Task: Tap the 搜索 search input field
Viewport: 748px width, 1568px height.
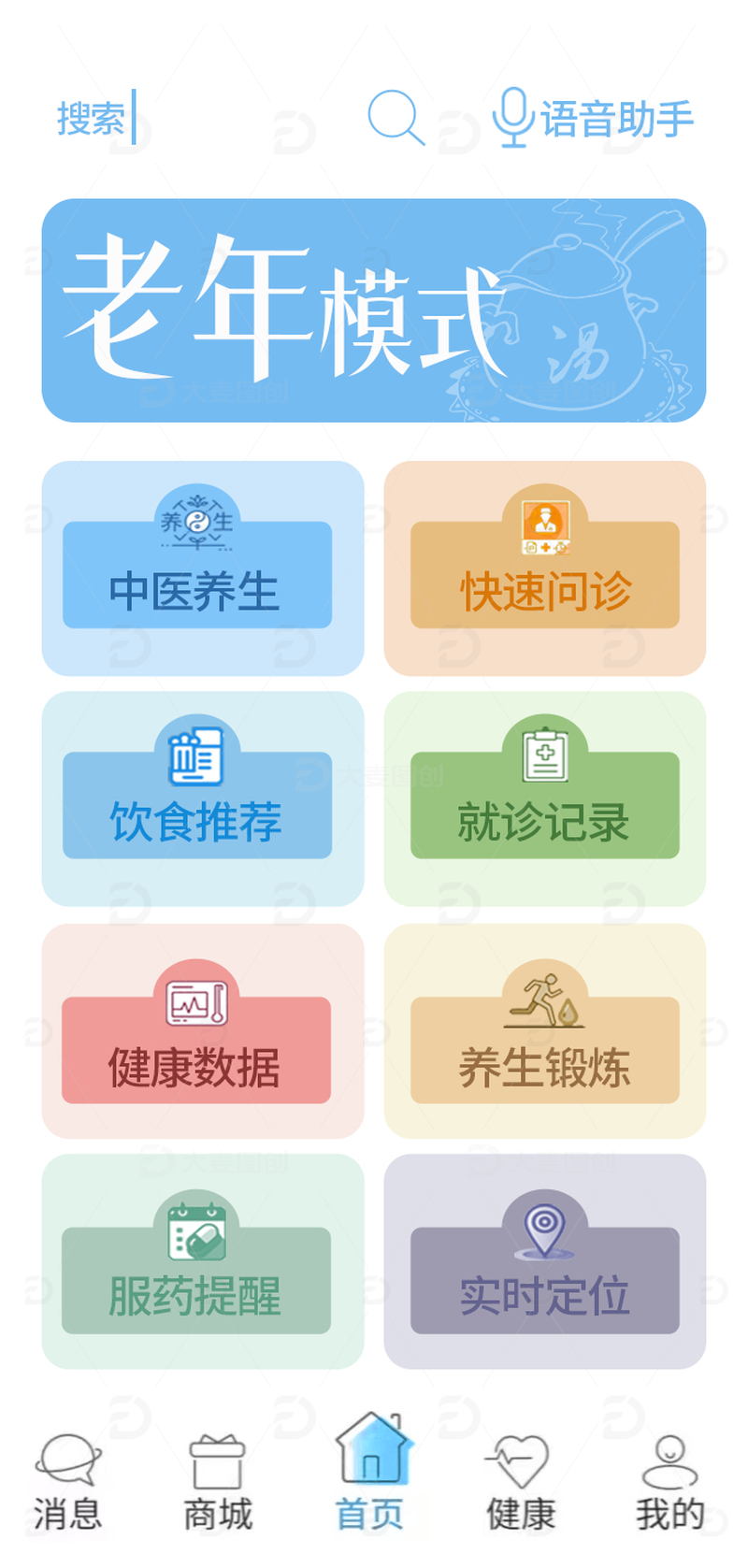Action: click(x=97, y=118)
